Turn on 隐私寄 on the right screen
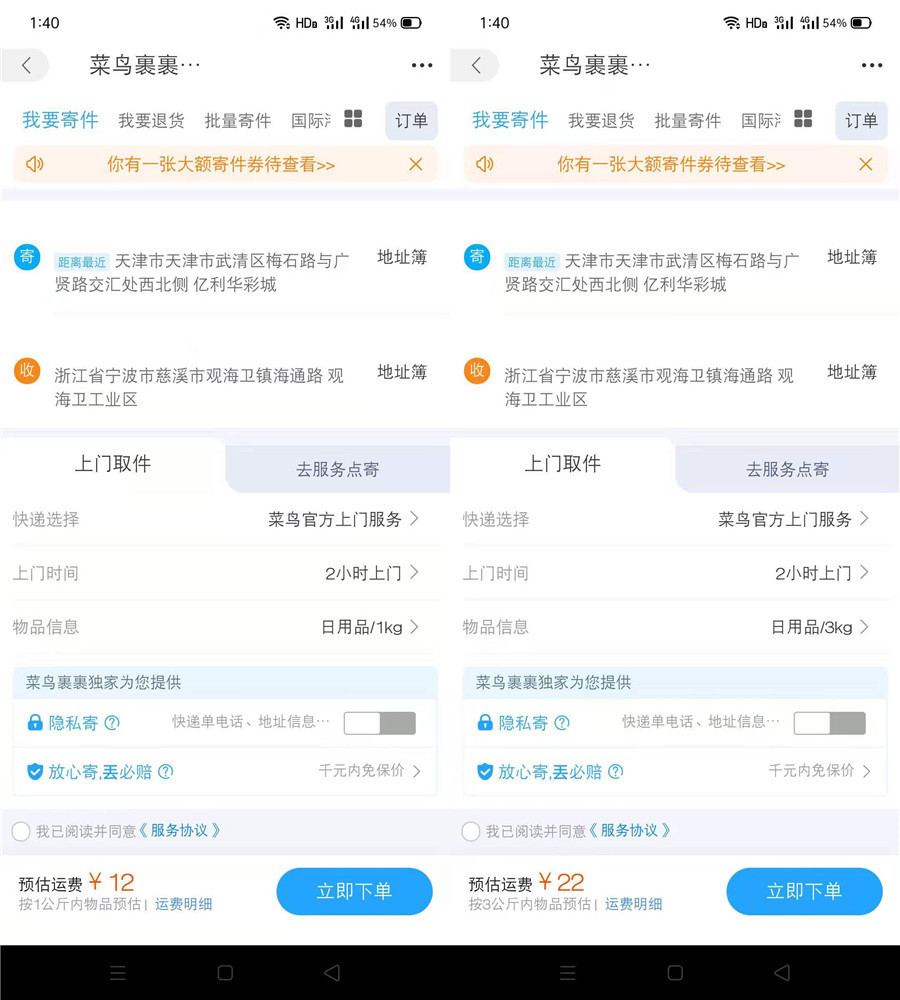Viewport: 900px width, 1000px height. click(829, 722)
